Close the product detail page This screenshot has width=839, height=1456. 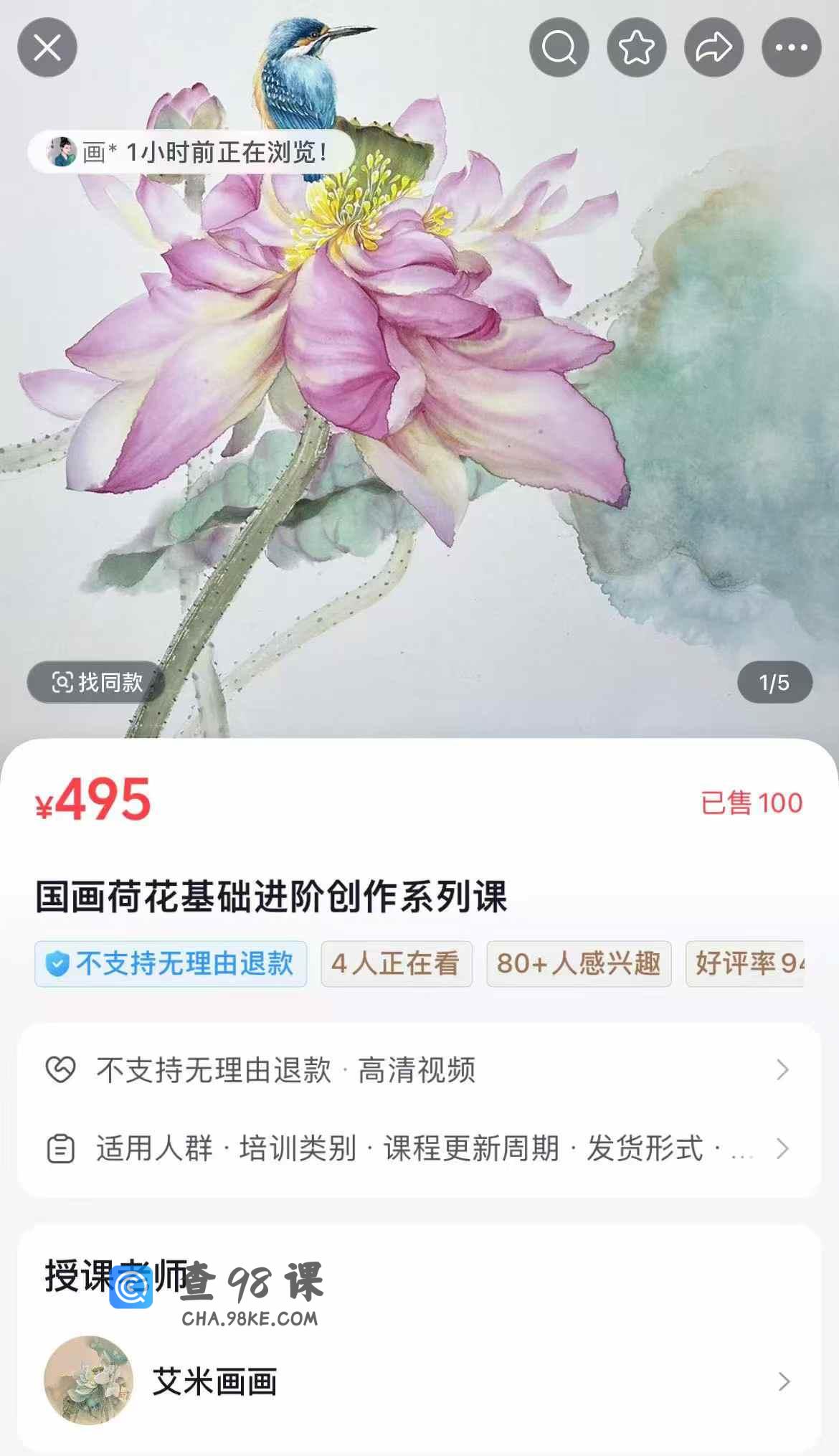point(47,48)
